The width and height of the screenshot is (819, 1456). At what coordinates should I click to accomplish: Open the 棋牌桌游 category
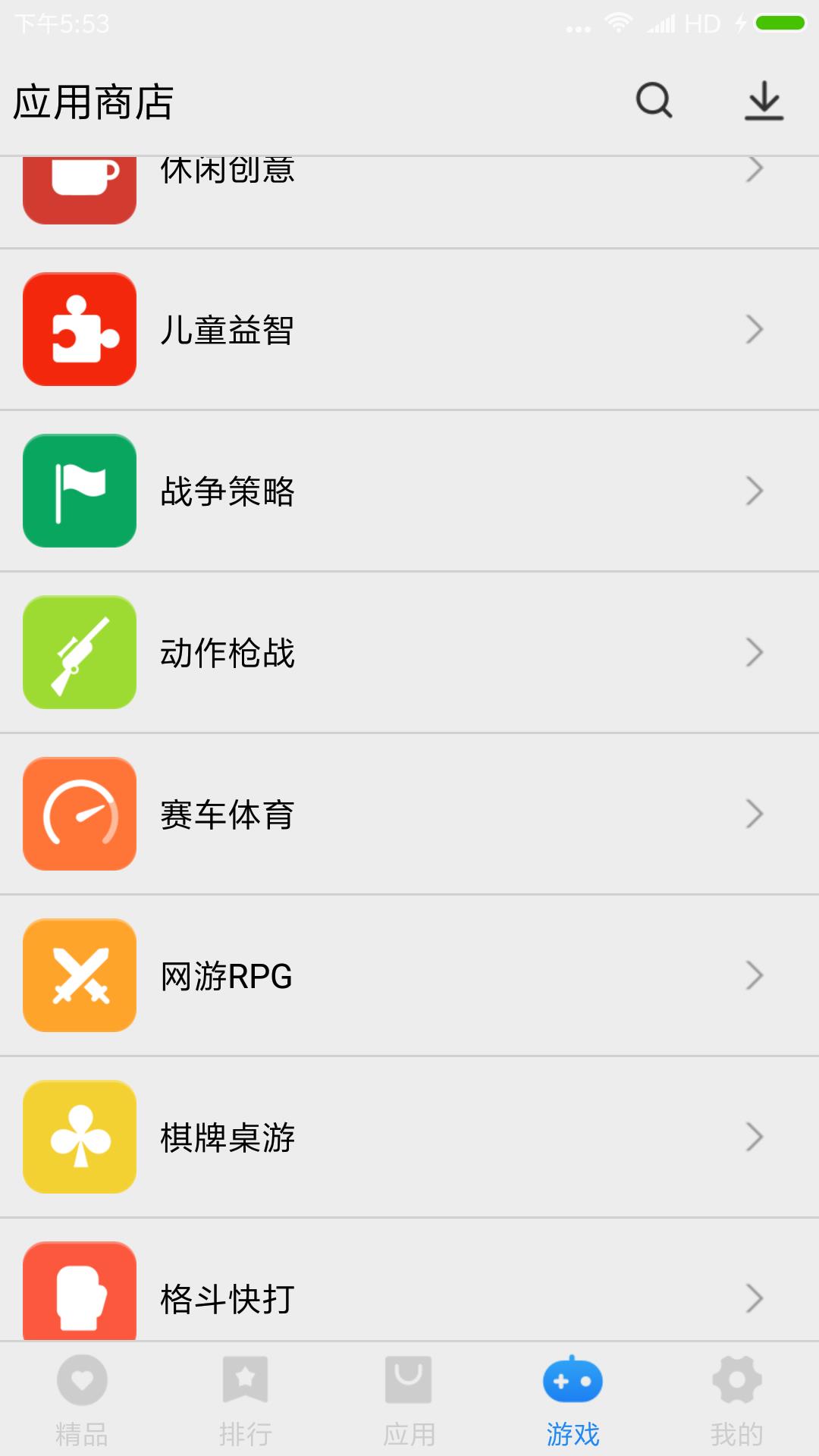[409, 1137]
